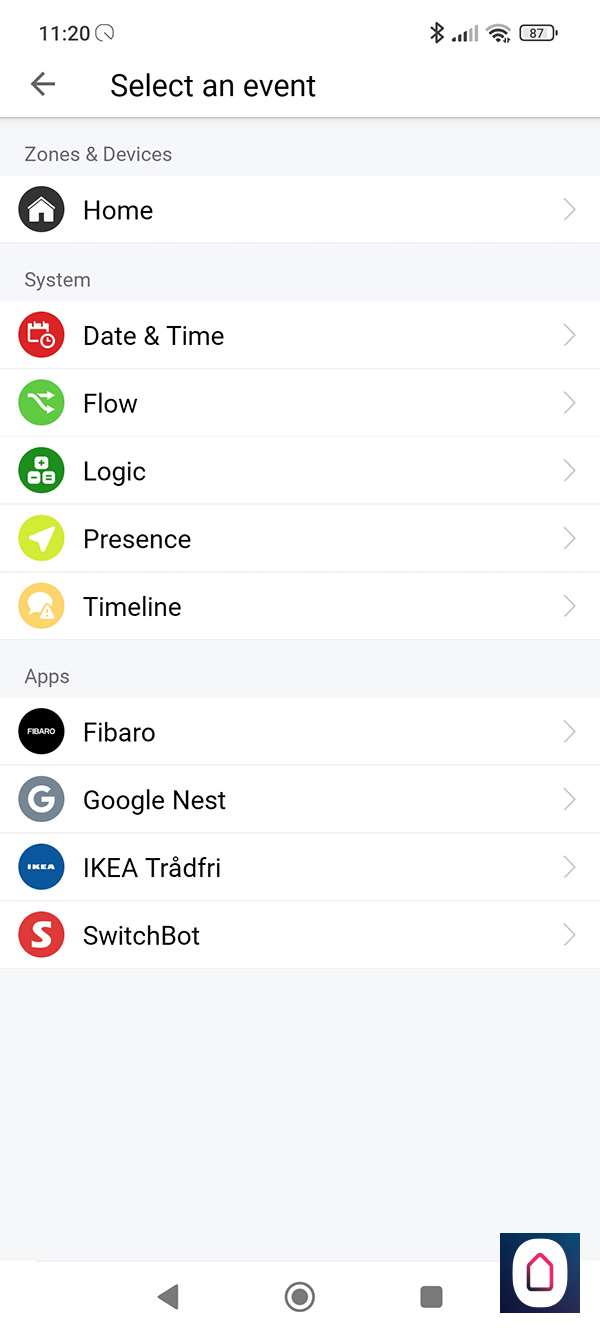Screen dimensions: 600x1333
Task: Open Presence events
Action: (x=300, y=539)
